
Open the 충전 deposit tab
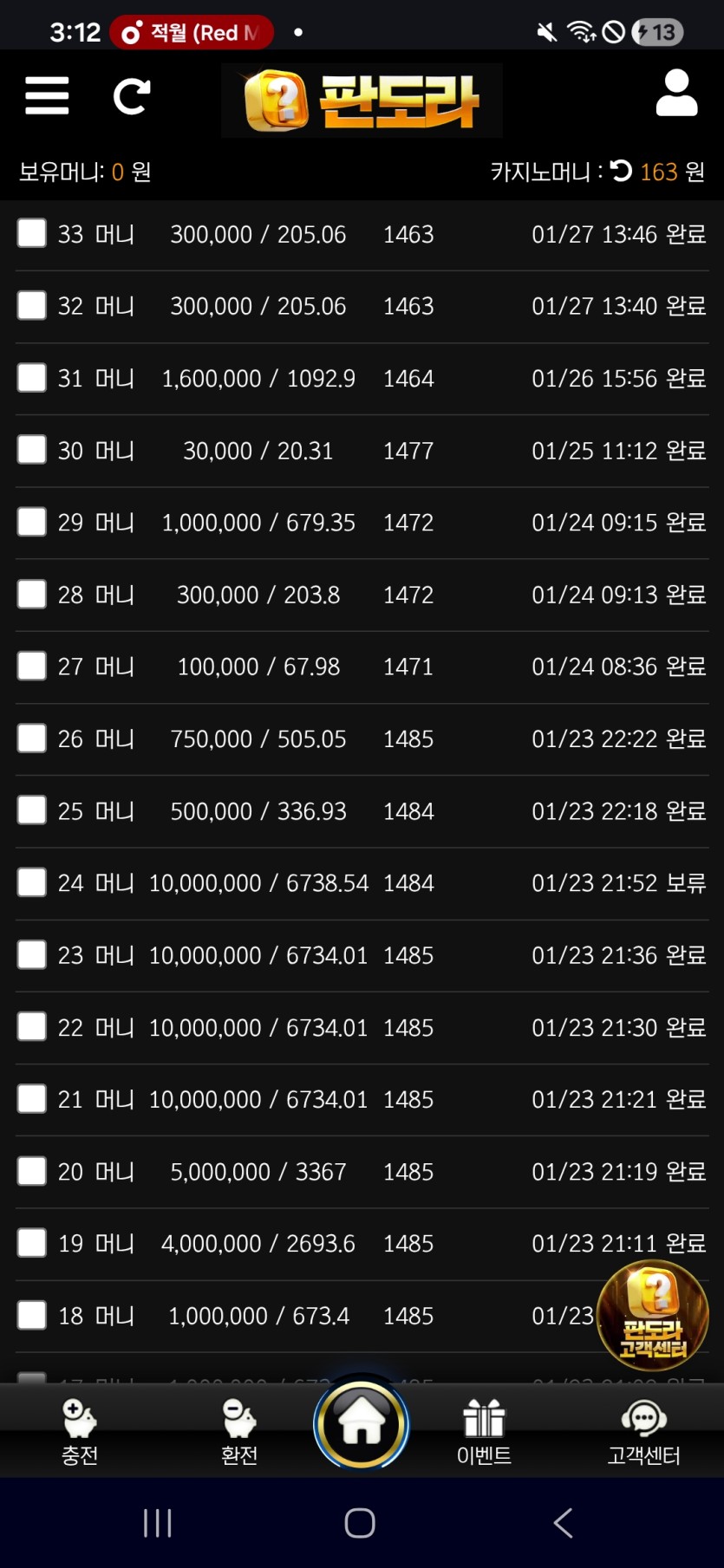[80, 1432]
